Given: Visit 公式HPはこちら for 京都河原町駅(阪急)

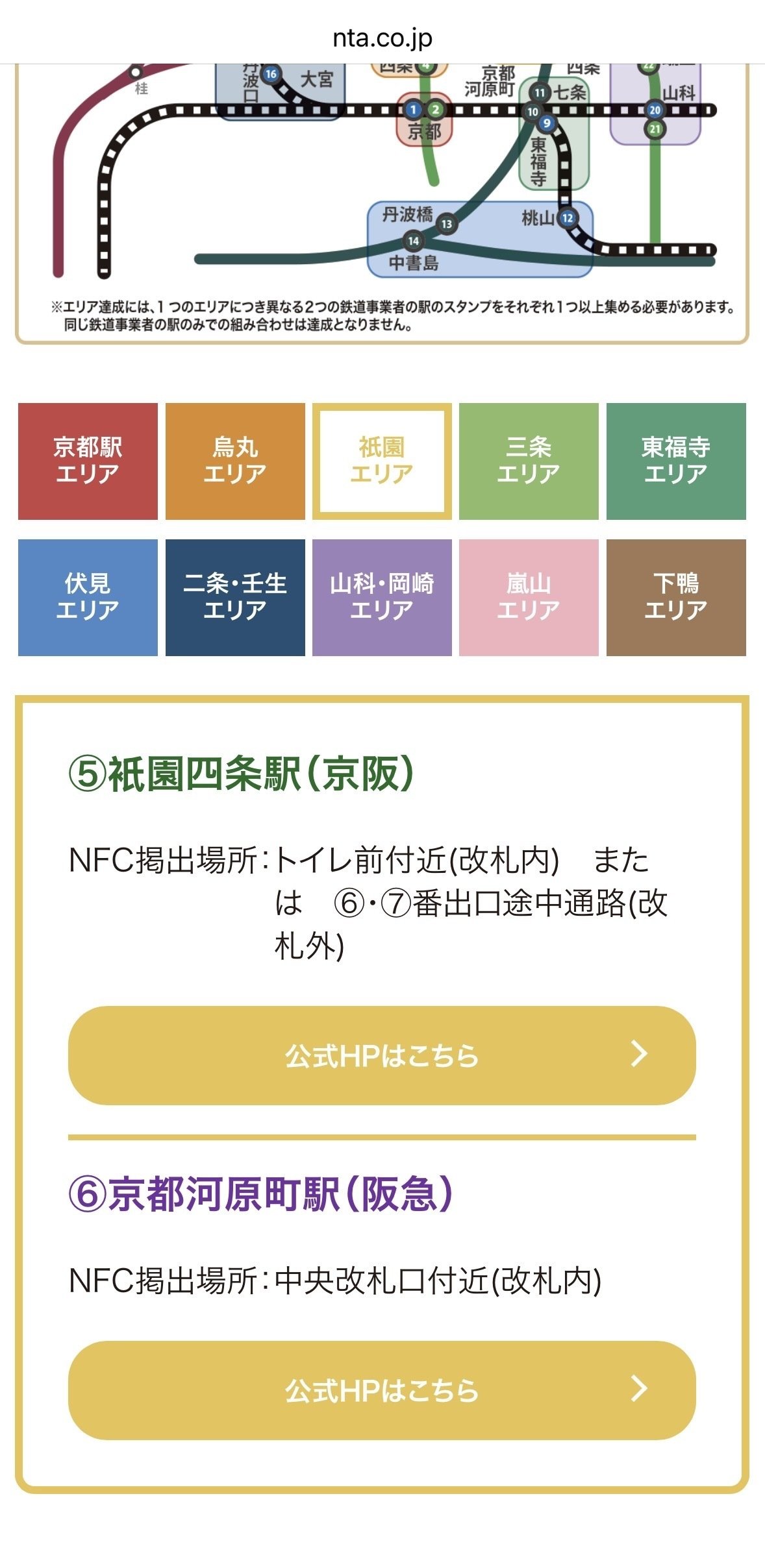Looking at the screenshot, I should (x=382, y=1390).
